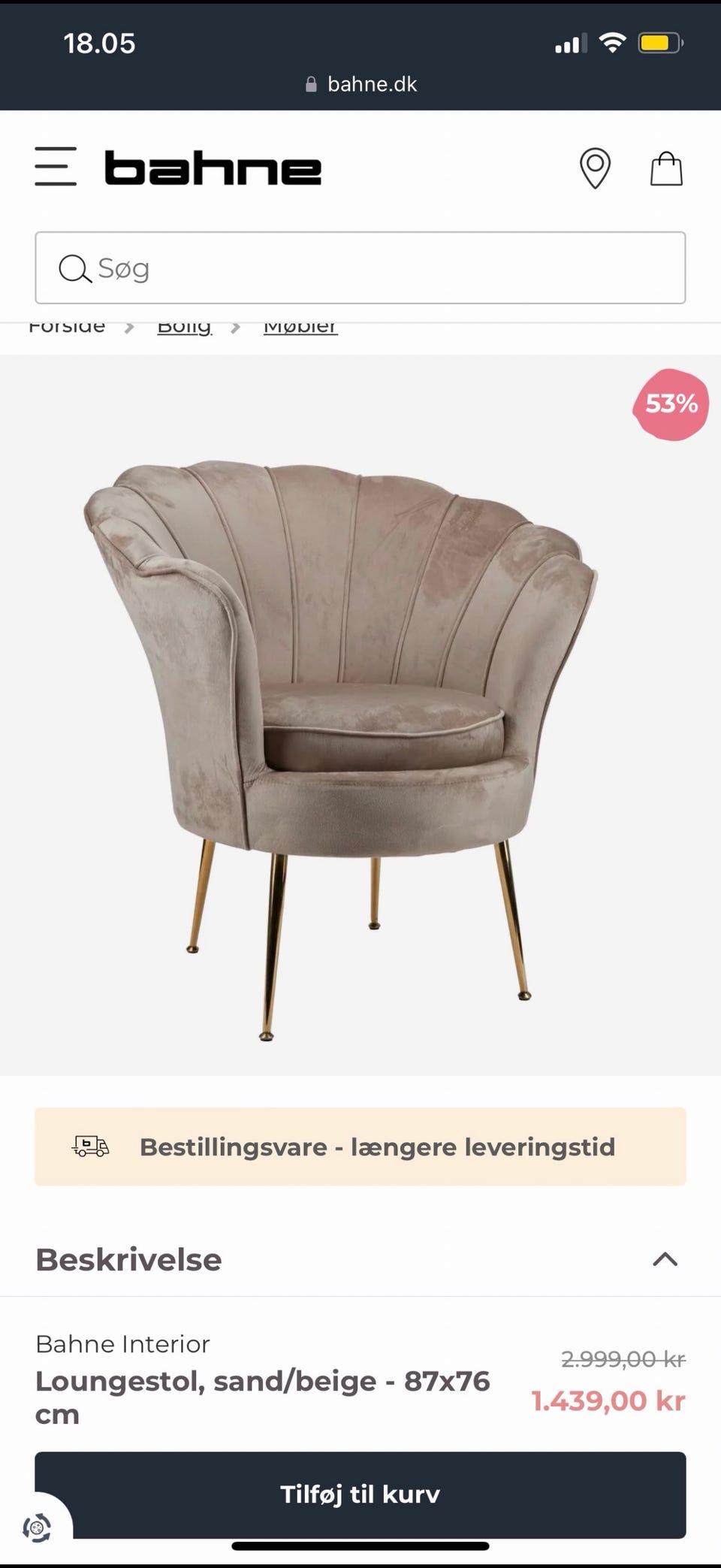Click the Wi-Fi icon in the status bar
Viewport: 721px width, 1568px height.
pyautogui.click(x=613, y=43)
